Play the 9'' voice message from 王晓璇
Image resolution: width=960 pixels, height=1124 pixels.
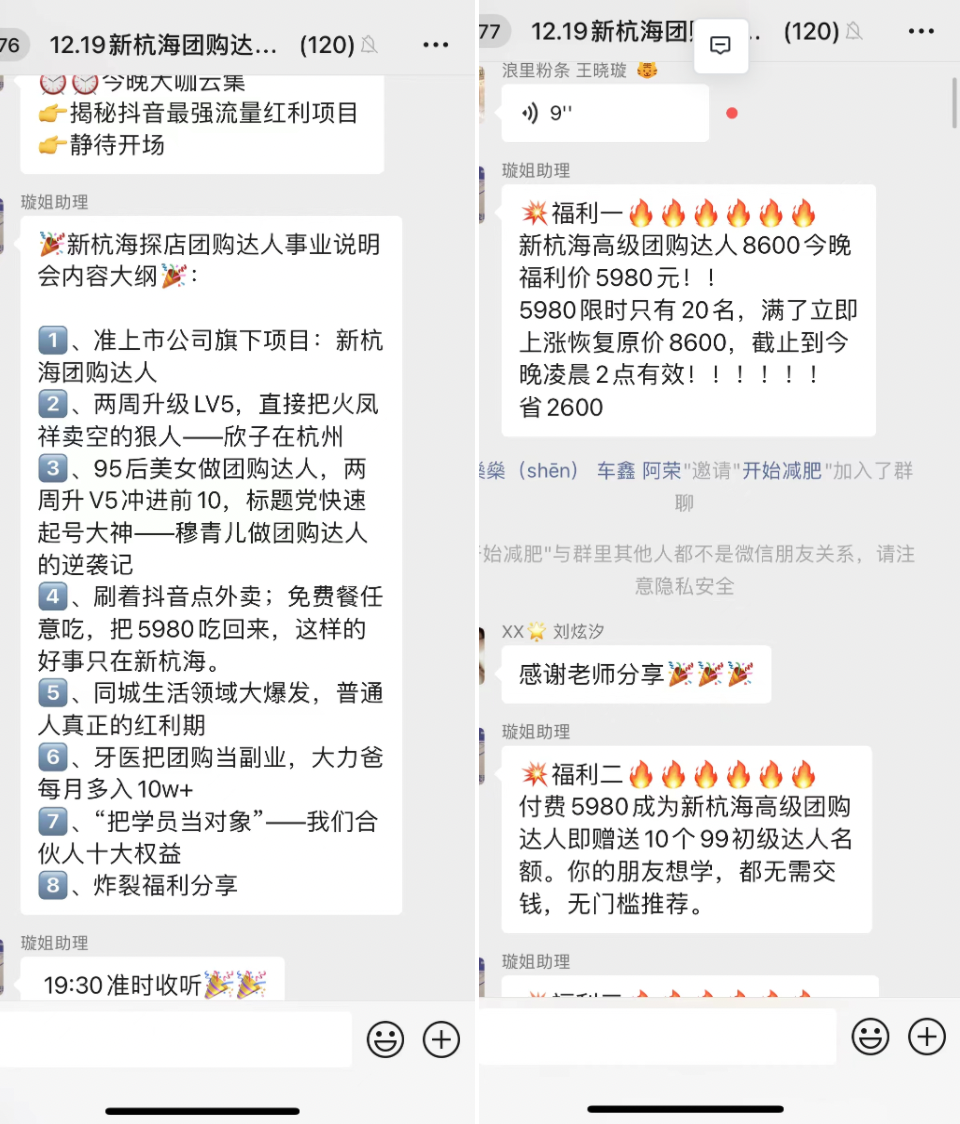[x=604, y=113]
